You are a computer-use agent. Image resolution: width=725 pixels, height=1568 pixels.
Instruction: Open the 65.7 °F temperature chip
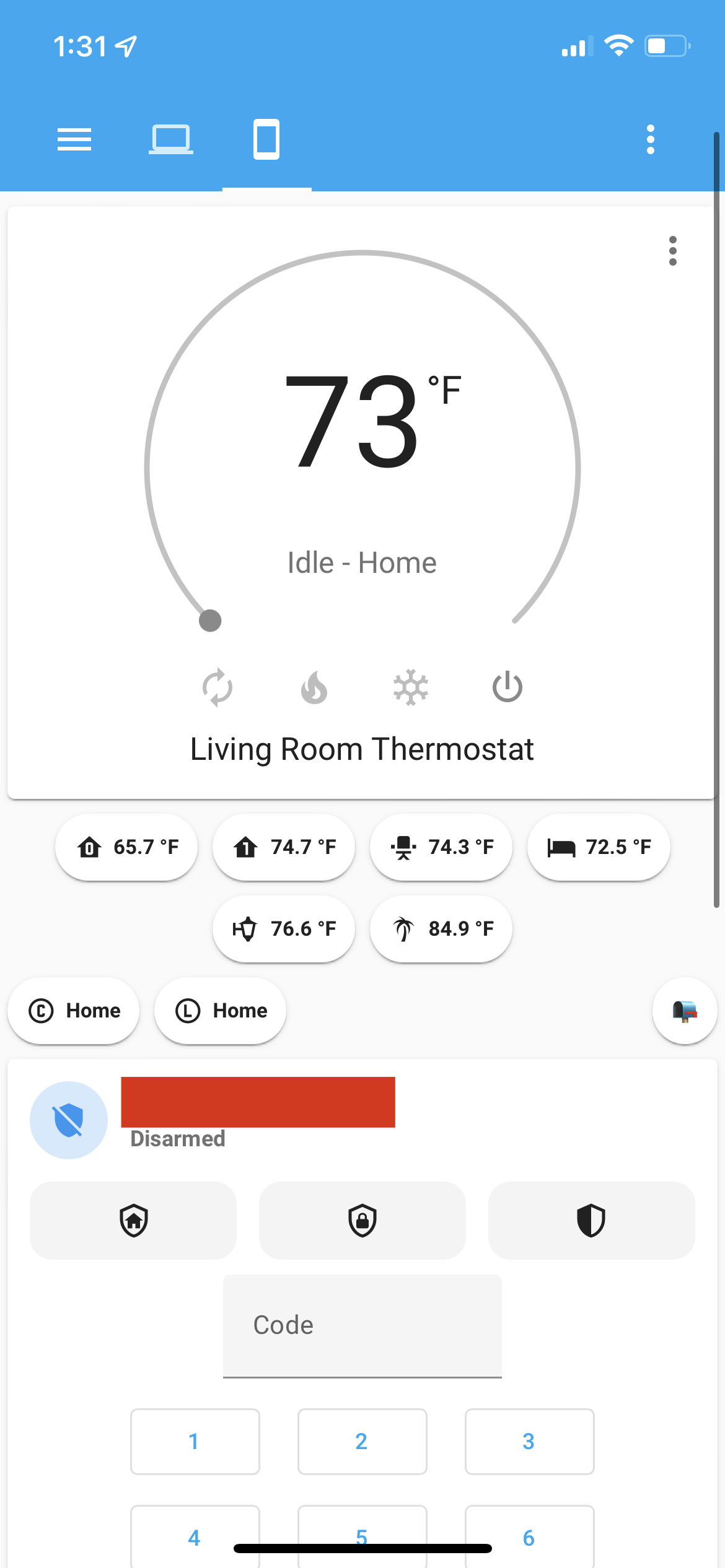point(126,847)
